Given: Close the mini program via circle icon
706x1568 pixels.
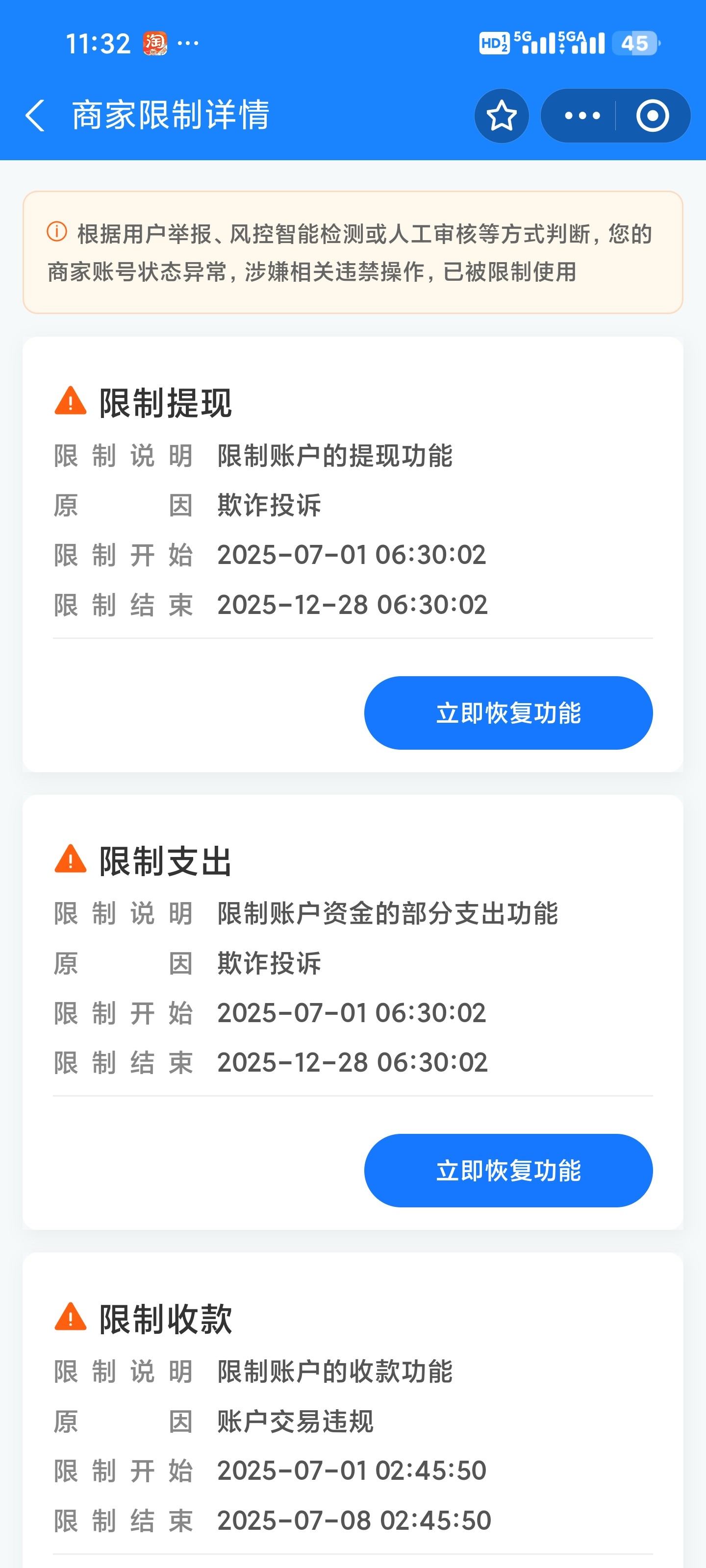Looking at the screenshot, I should coord(652,116).
